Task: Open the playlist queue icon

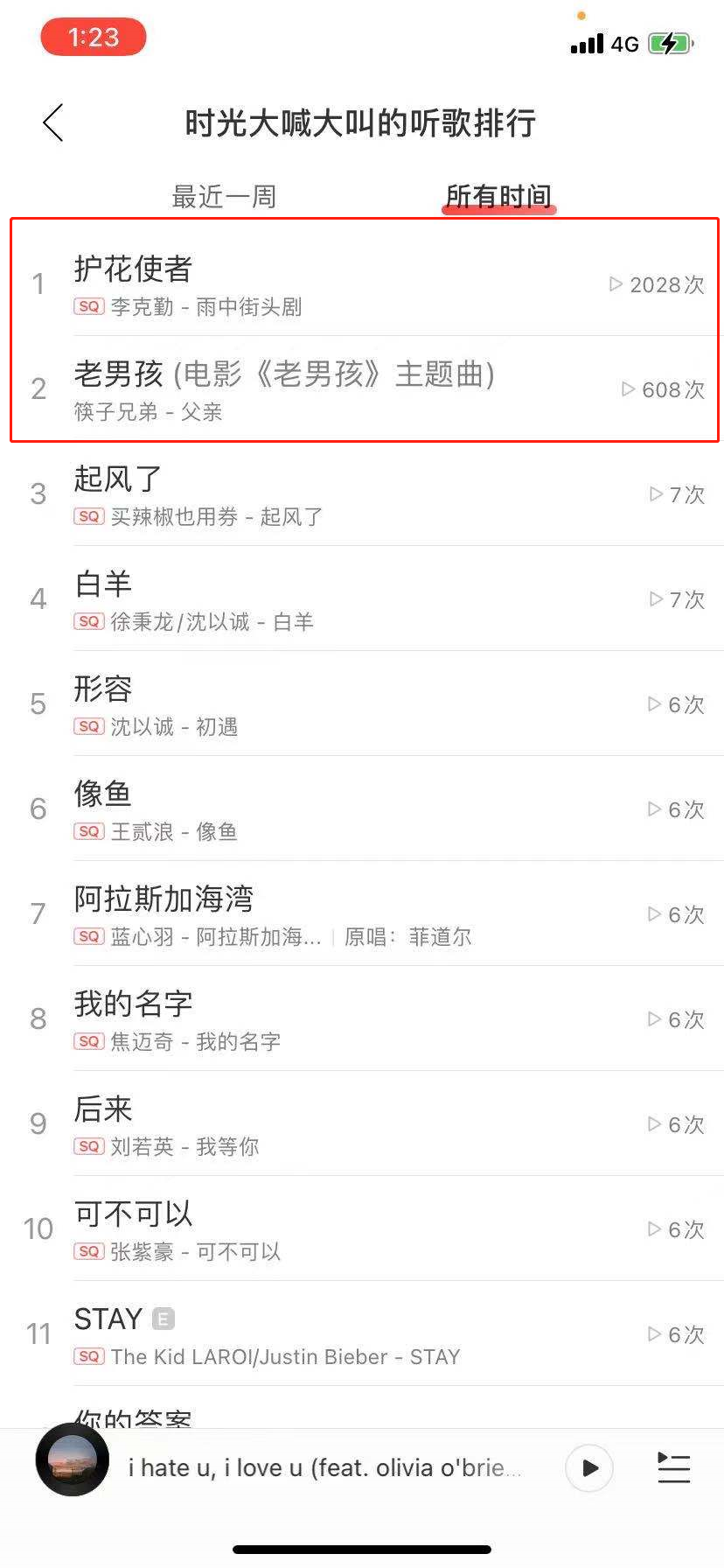Action: pos(673,1467)
